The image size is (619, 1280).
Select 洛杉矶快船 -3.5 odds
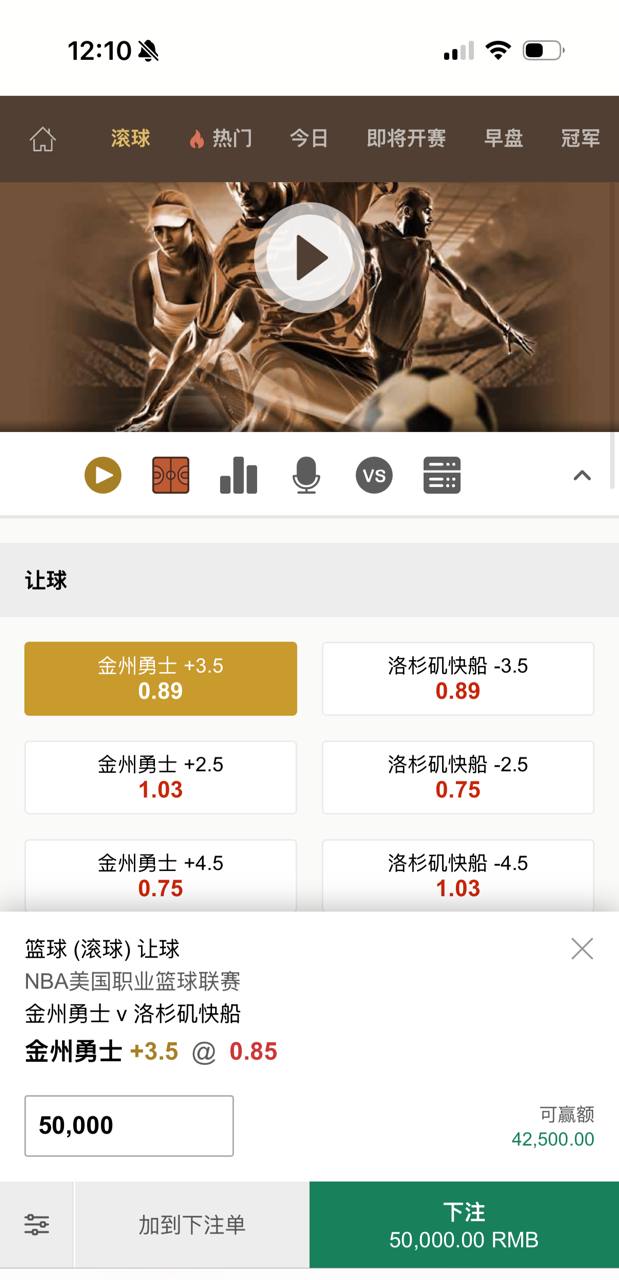click(x=458, y=678)
